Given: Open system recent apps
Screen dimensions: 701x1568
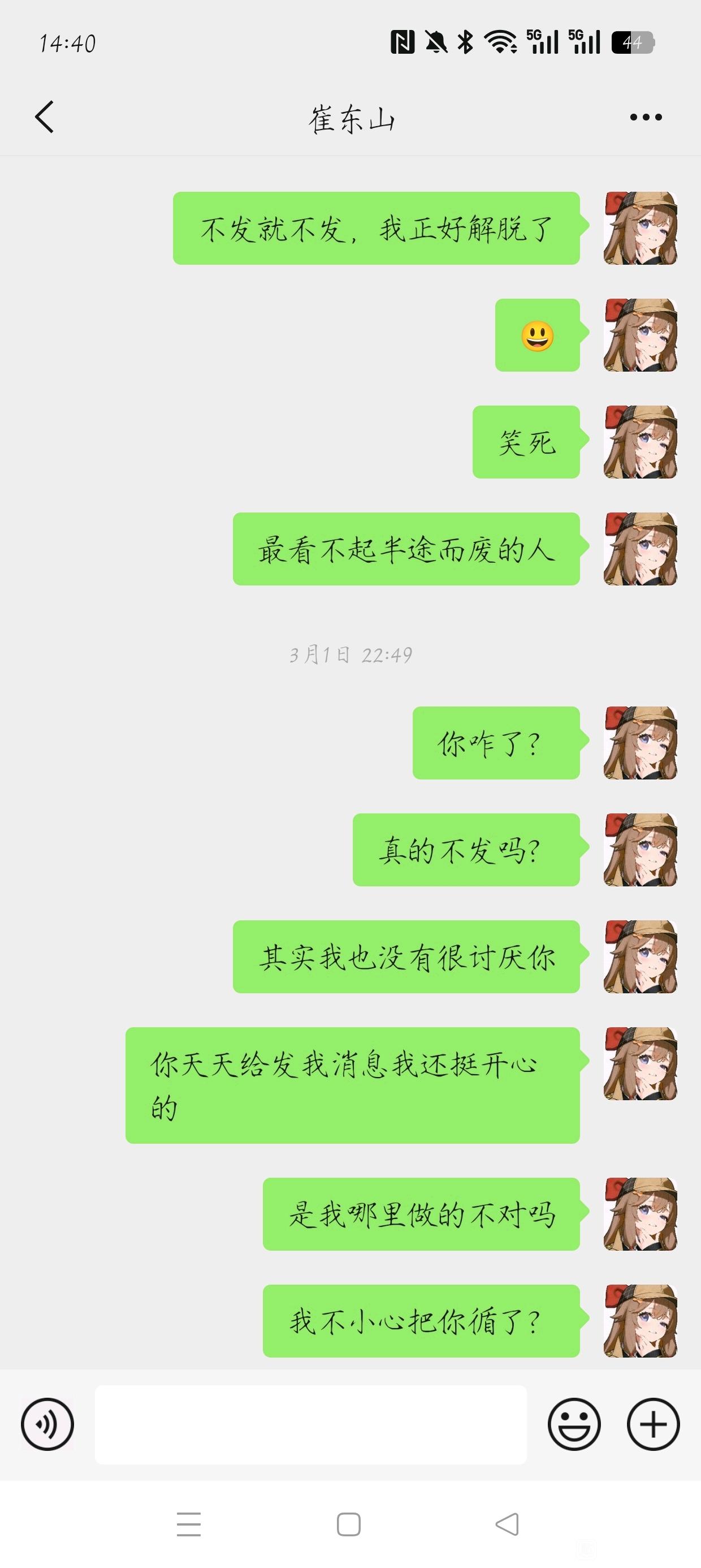Looking at the screenshot, I should click(189, 1524).
